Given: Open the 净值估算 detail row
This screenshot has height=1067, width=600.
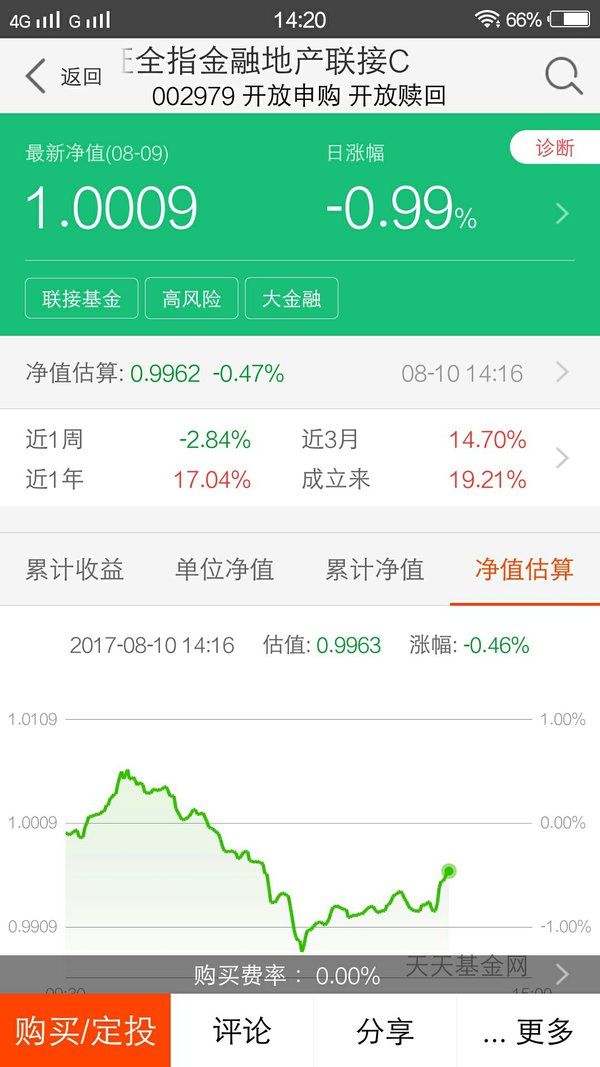Looking at the screenshot, I should [x=300, y=372].
